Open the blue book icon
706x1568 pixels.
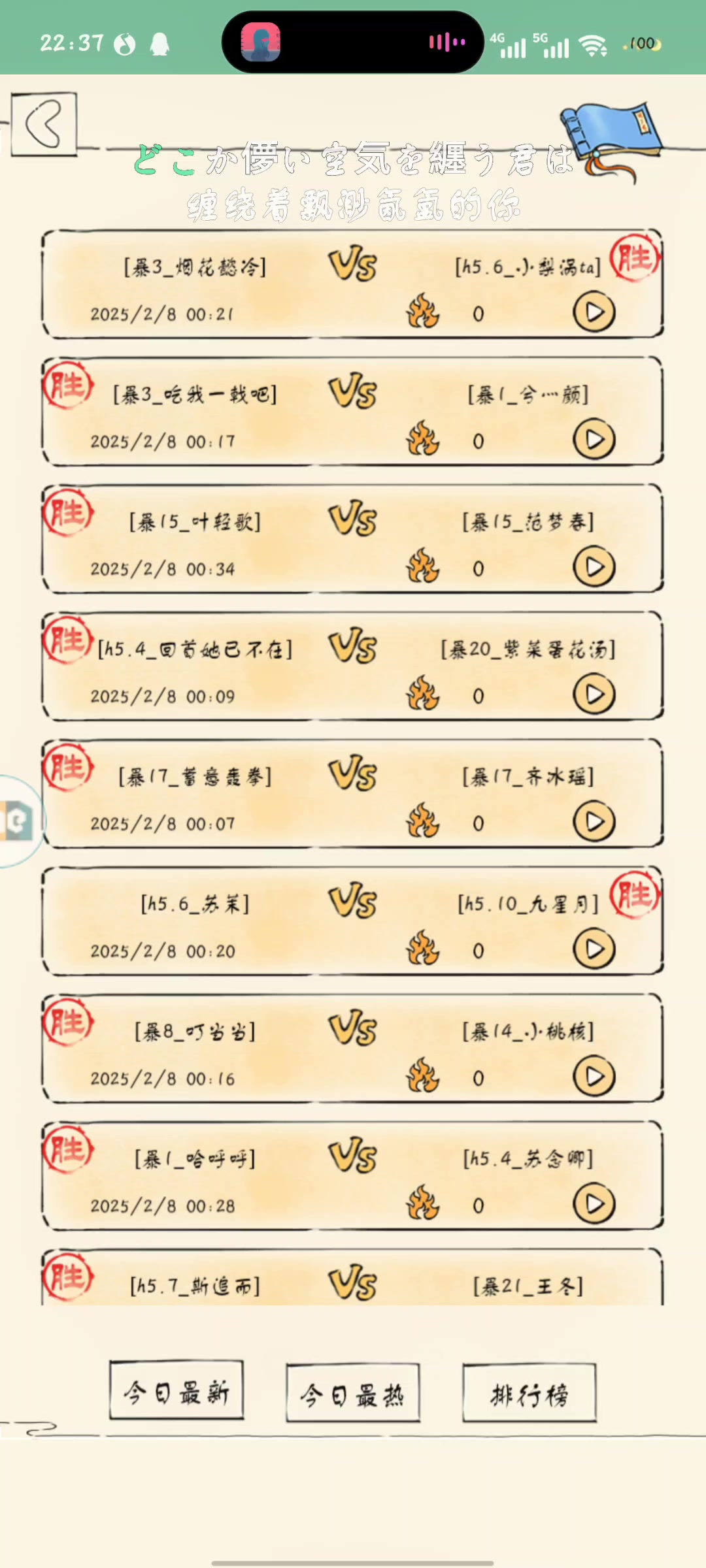pyautogui.click(x=612, y=134)
